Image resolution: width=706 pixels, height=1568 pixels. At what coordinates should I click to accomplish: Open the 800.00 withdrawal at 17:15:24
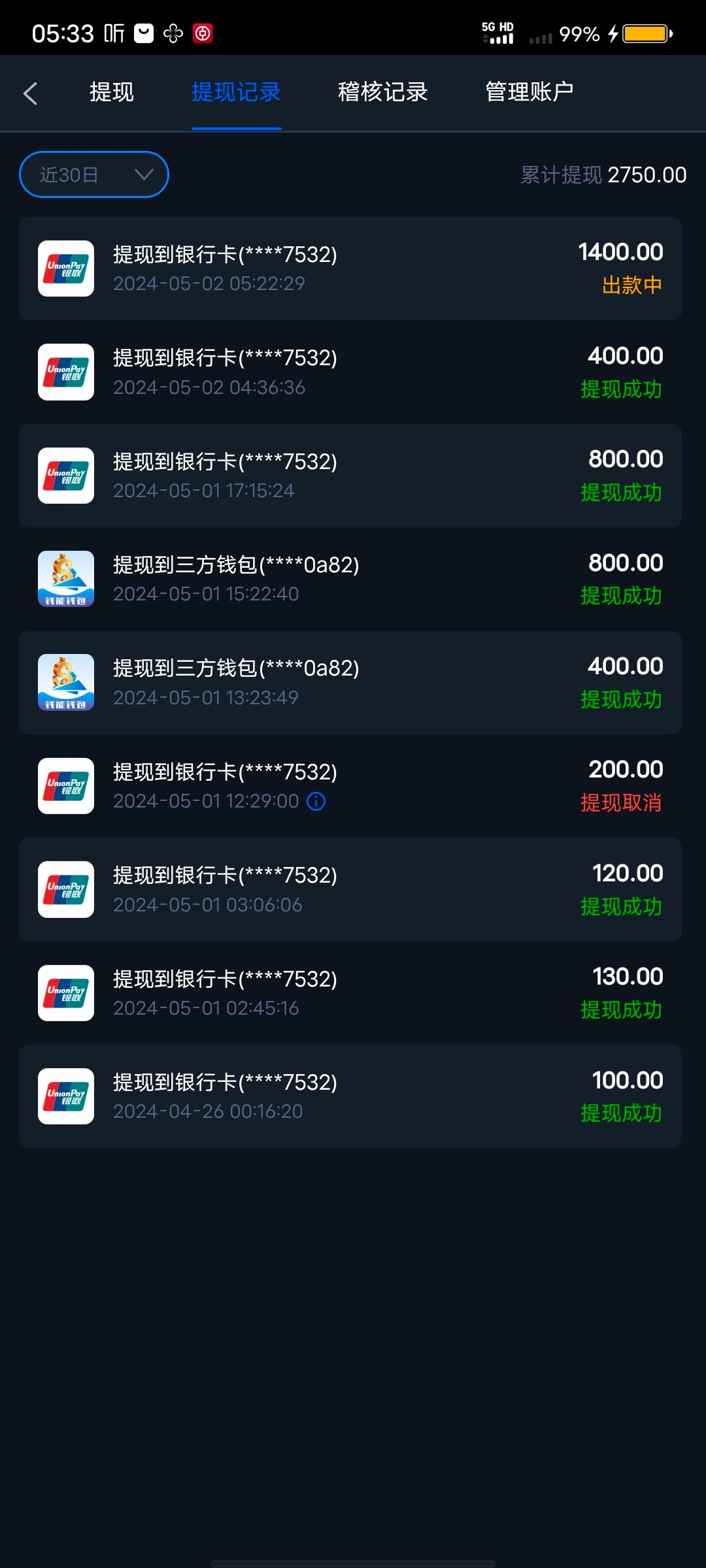pos(350,476)
